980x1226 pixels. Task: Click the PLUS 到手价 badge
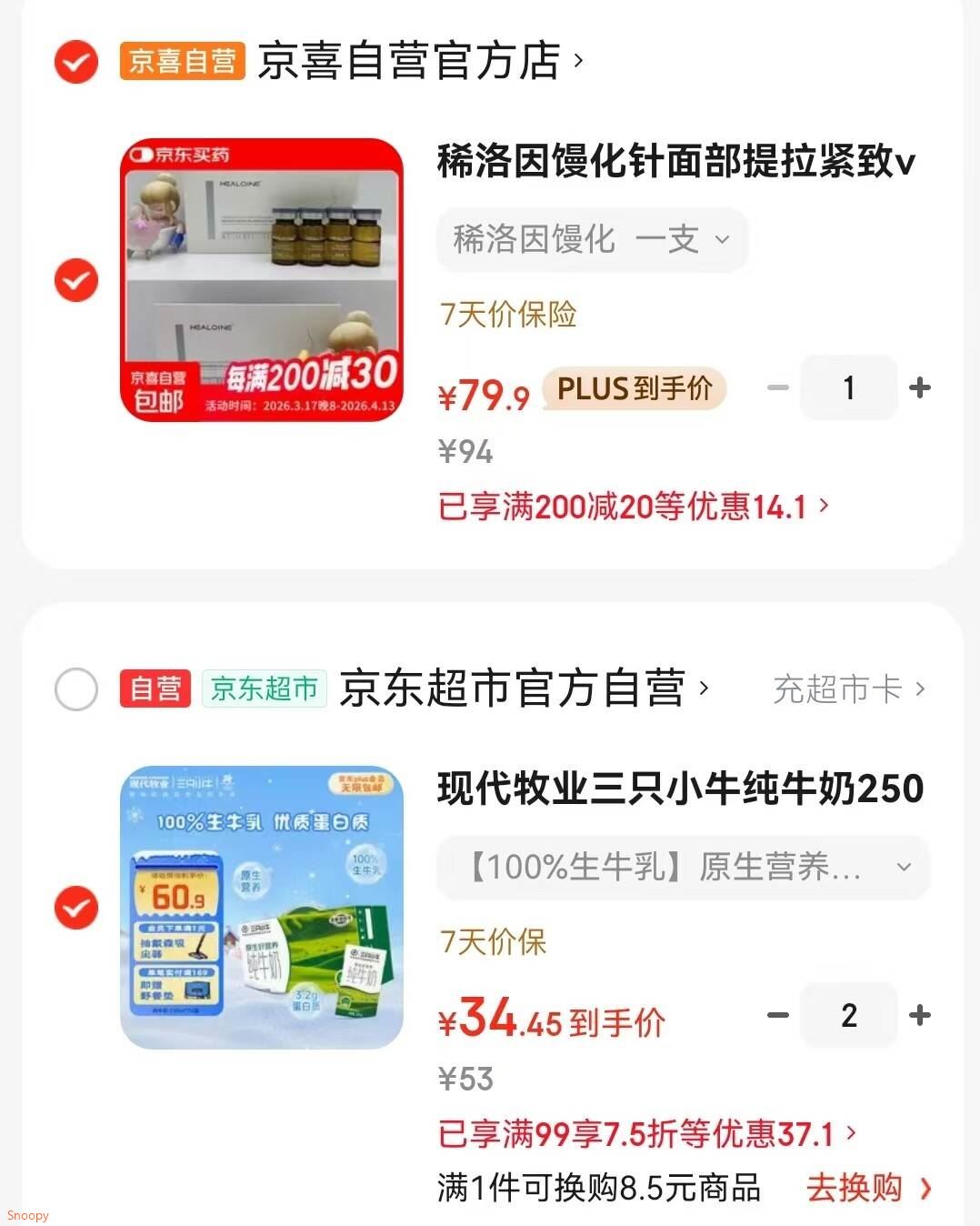(633, 388)
